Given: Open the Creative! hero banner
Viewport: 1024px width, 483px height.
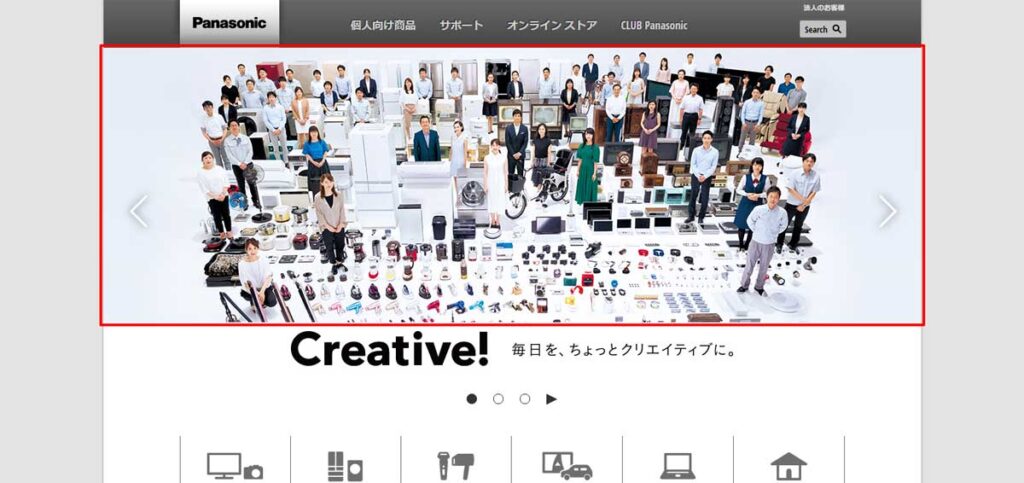Looking at the screenshot, I should point(512,185).
